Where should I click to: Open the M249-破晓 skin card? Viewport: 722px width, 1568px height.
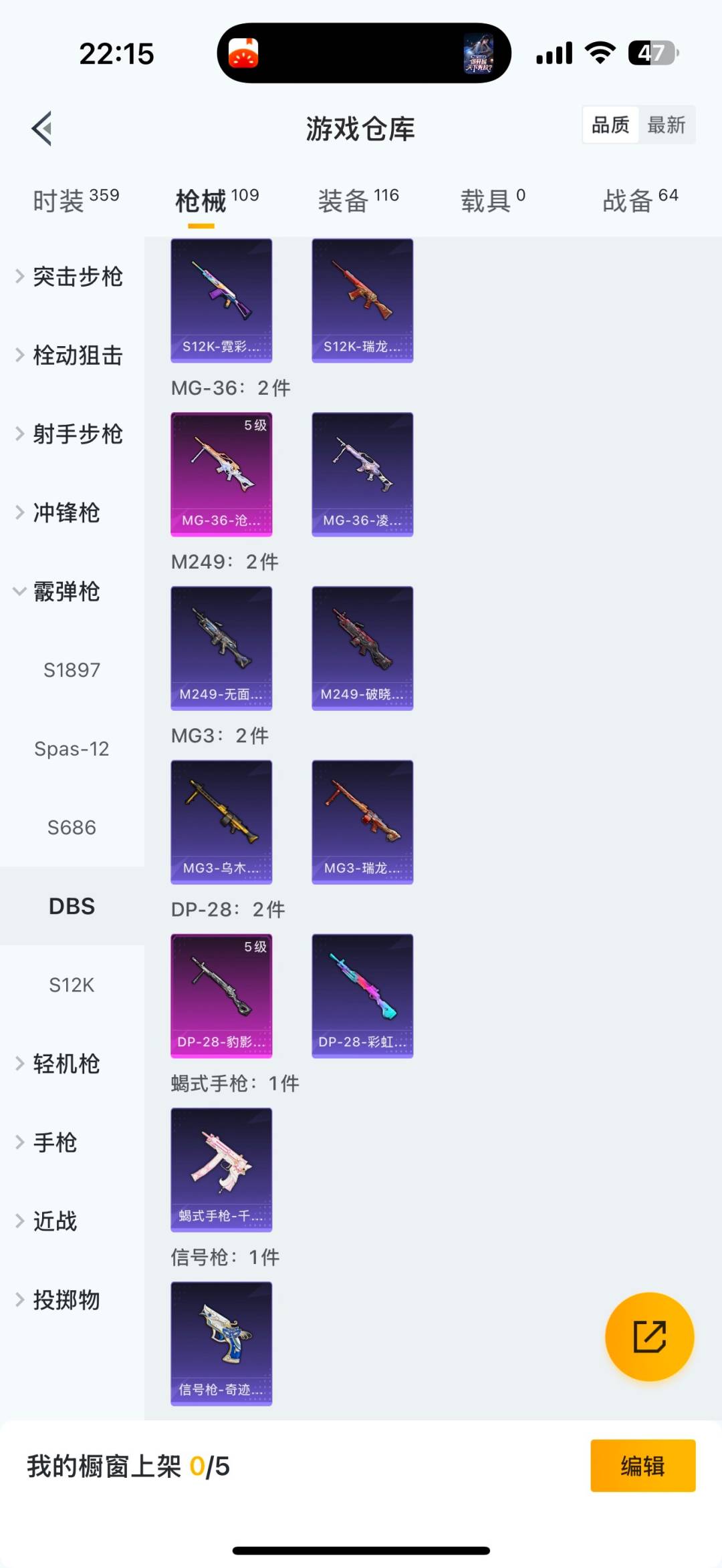(x=362, y=648)
